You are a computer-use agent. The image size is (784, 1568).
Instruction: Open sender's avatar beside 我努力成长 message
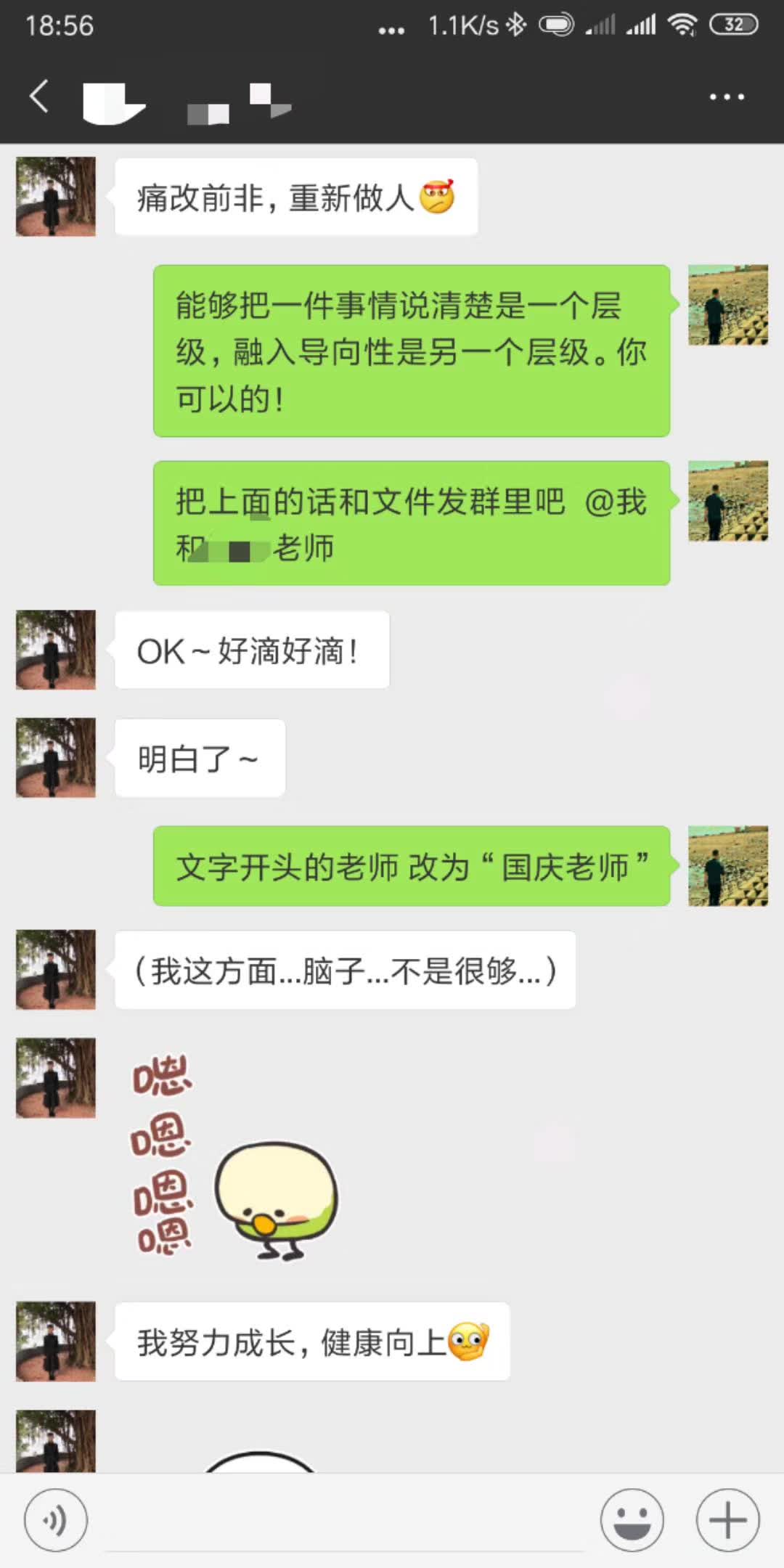tap(56, 1342)
